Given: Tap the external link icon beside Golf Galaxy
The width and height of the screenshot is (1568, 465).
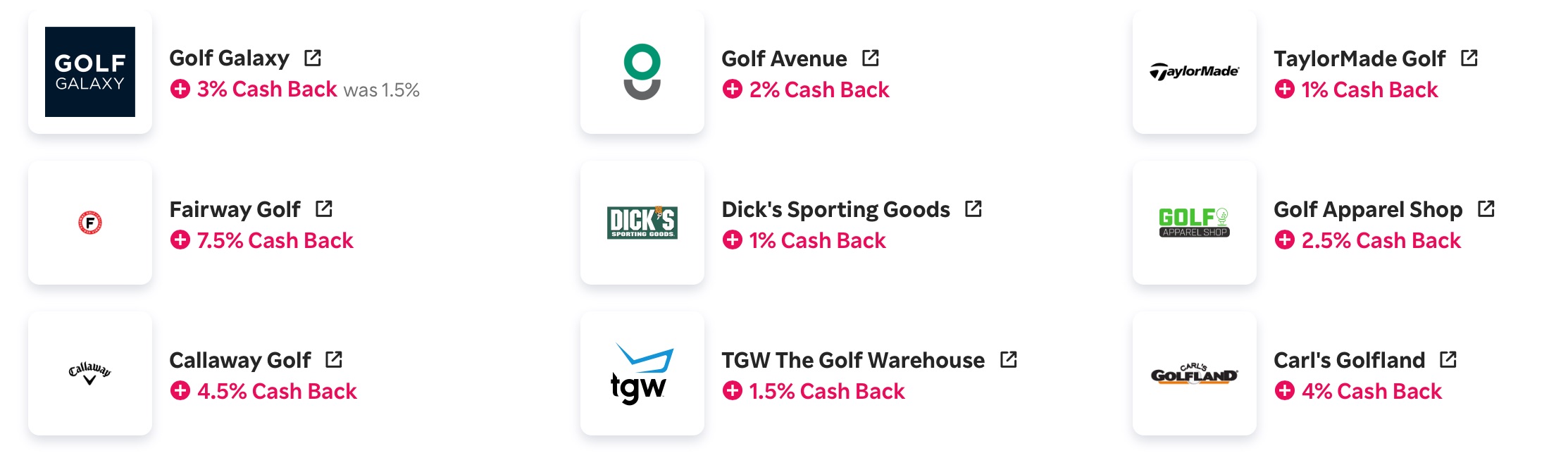Looking at the screenshot, I should click(x=313, y=58).
